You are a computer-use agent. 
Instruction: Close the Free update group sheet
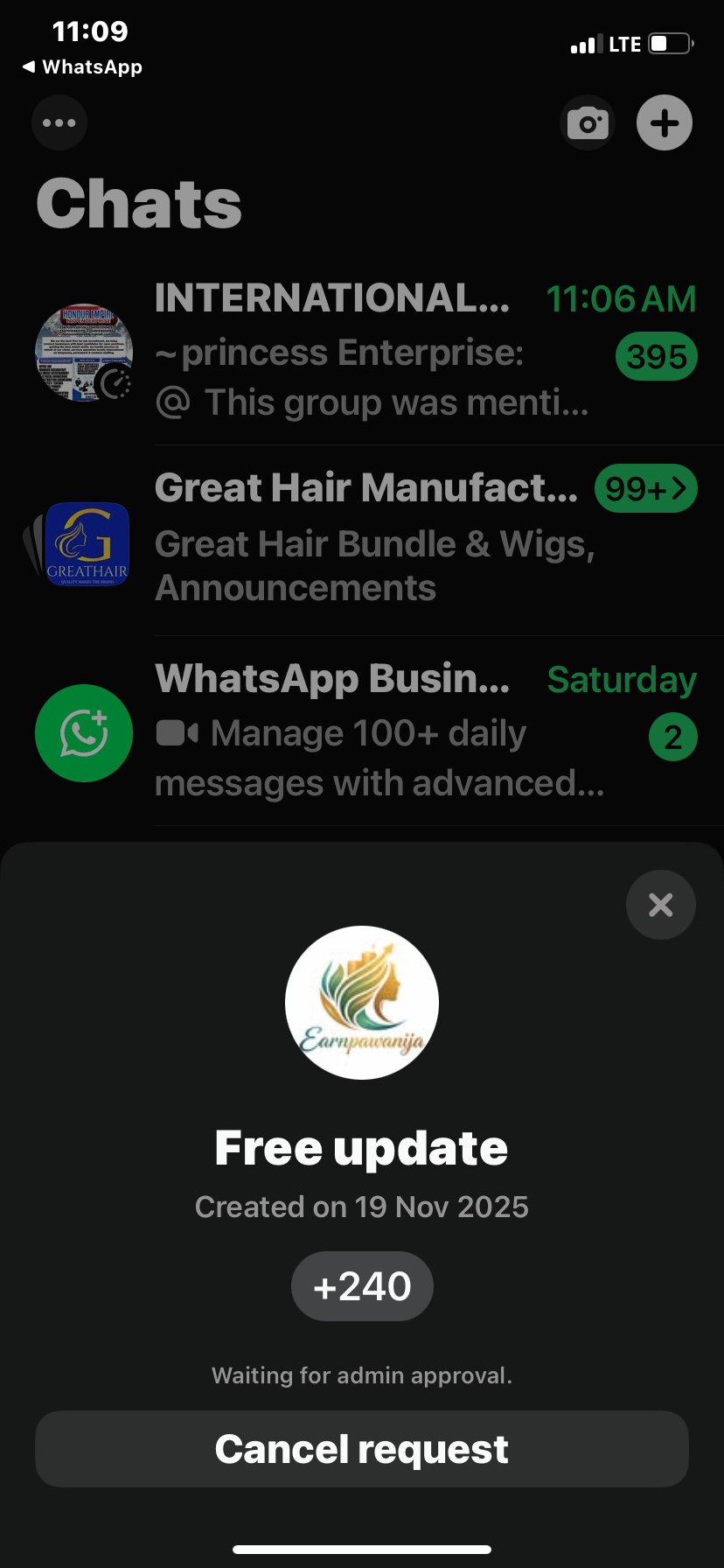[660, 905]
